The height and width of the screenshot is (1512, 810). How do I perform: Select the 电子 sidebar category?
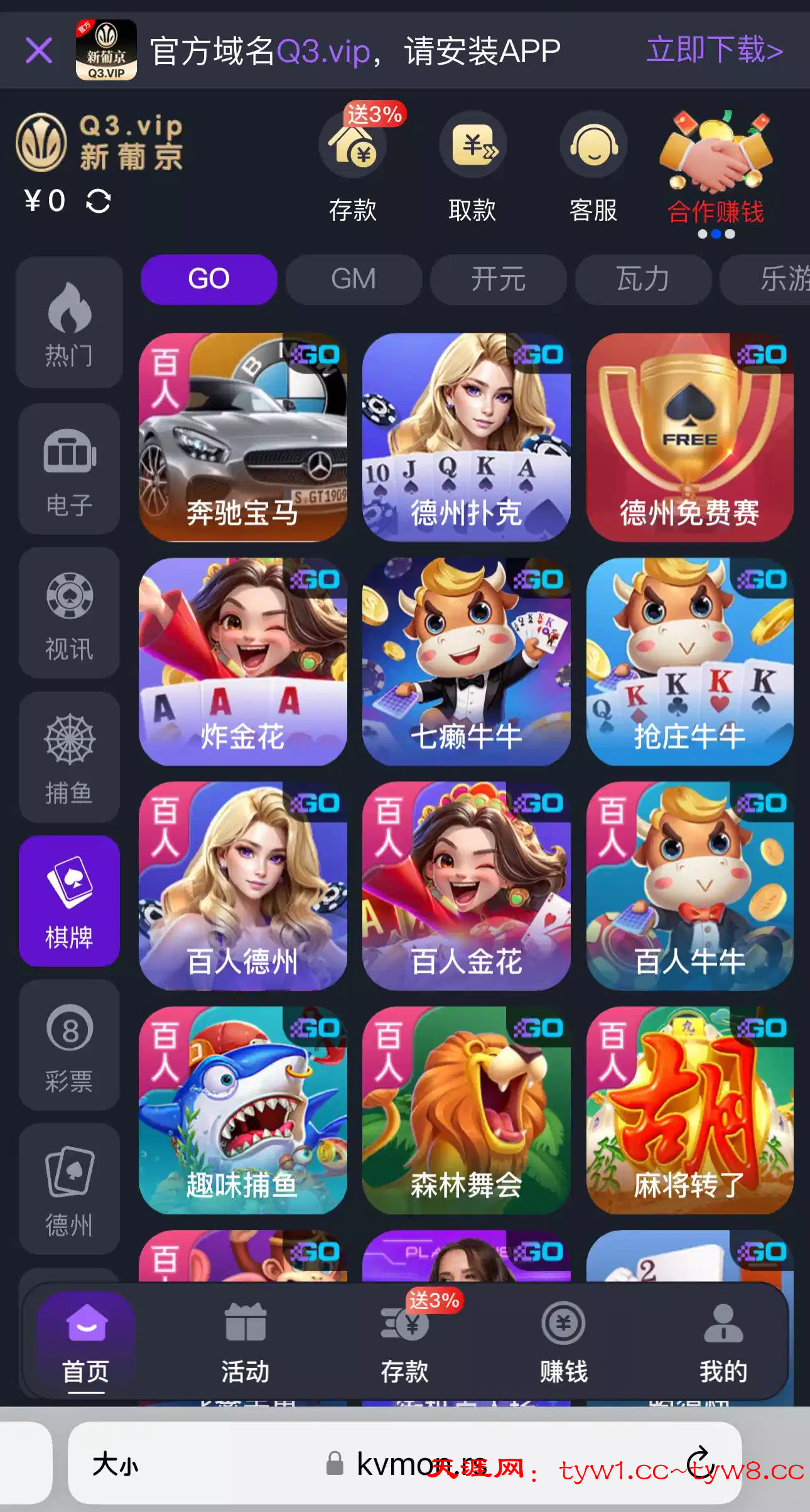69,468
